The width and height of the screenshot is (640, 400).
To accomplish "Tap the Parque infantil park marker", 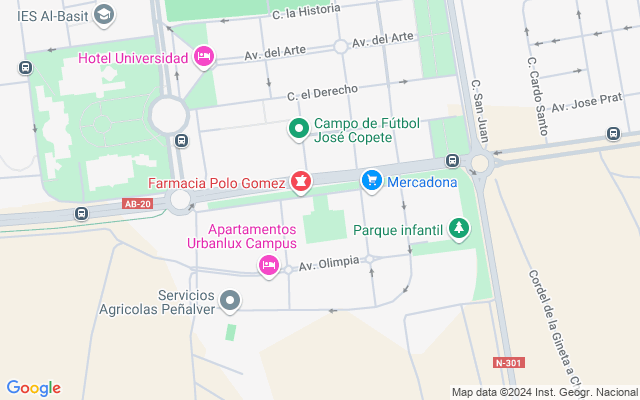I will (x=459, y=229).
